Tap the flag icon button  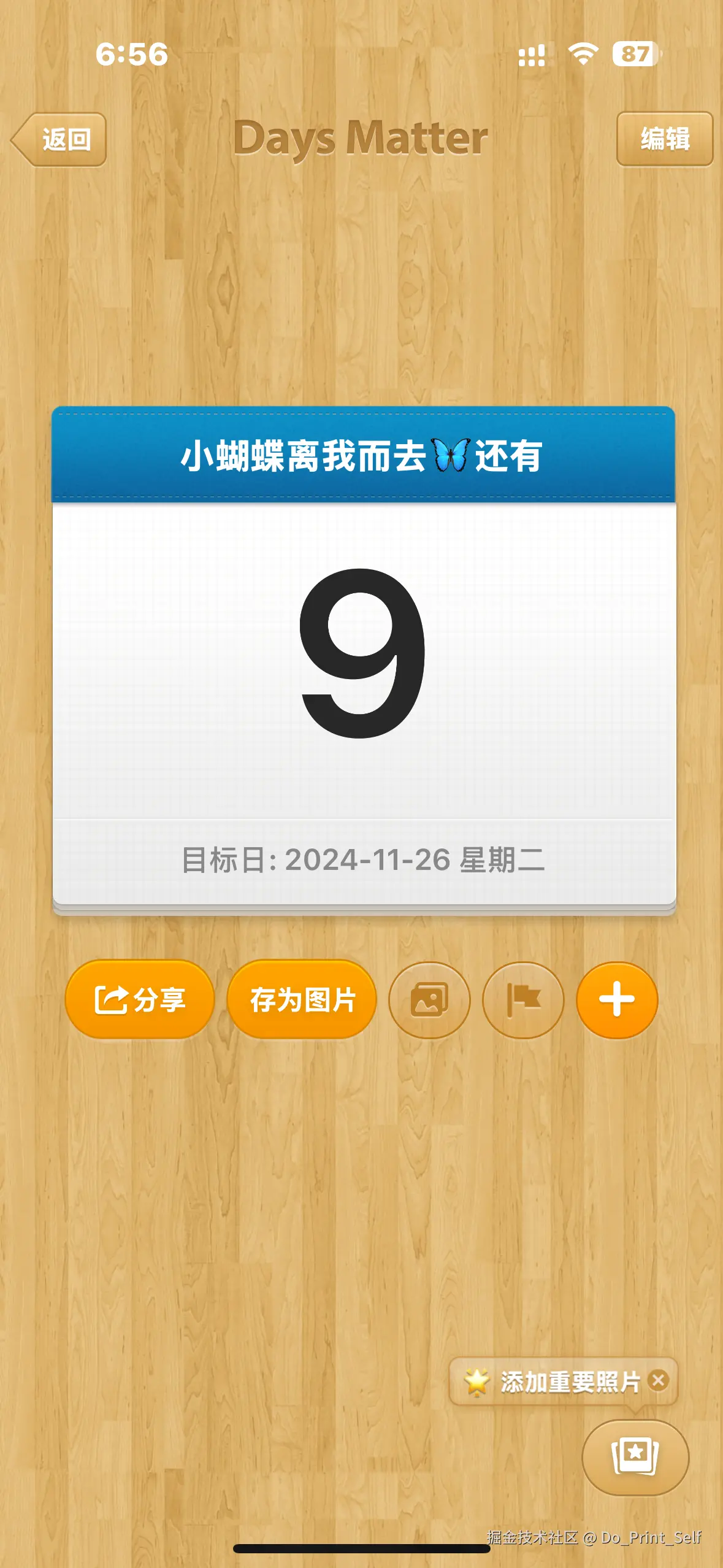pyautogui.click(x=523, y=999)
